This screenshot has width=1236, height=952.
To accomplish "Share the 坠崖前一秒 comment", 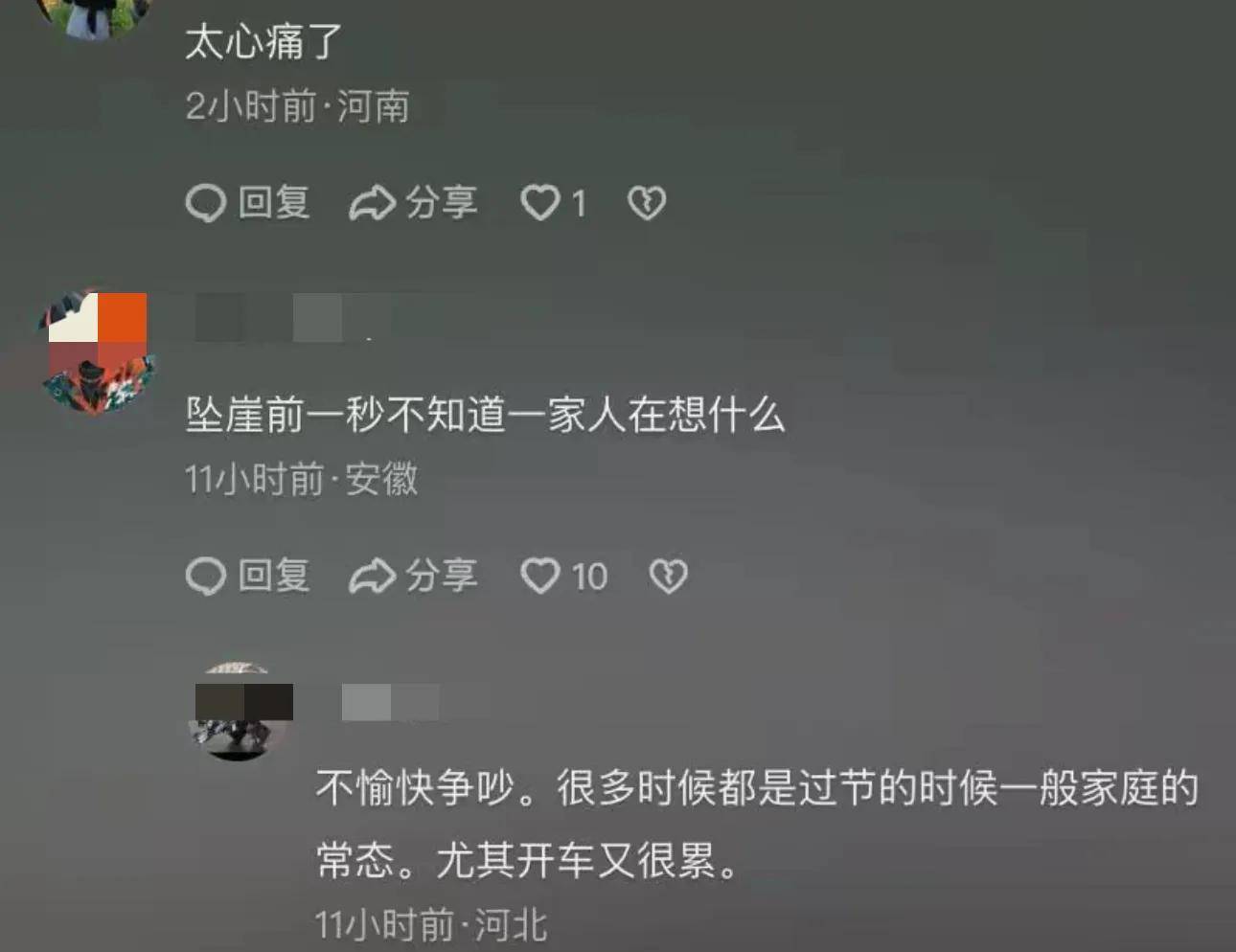I will tap(413, 576).
